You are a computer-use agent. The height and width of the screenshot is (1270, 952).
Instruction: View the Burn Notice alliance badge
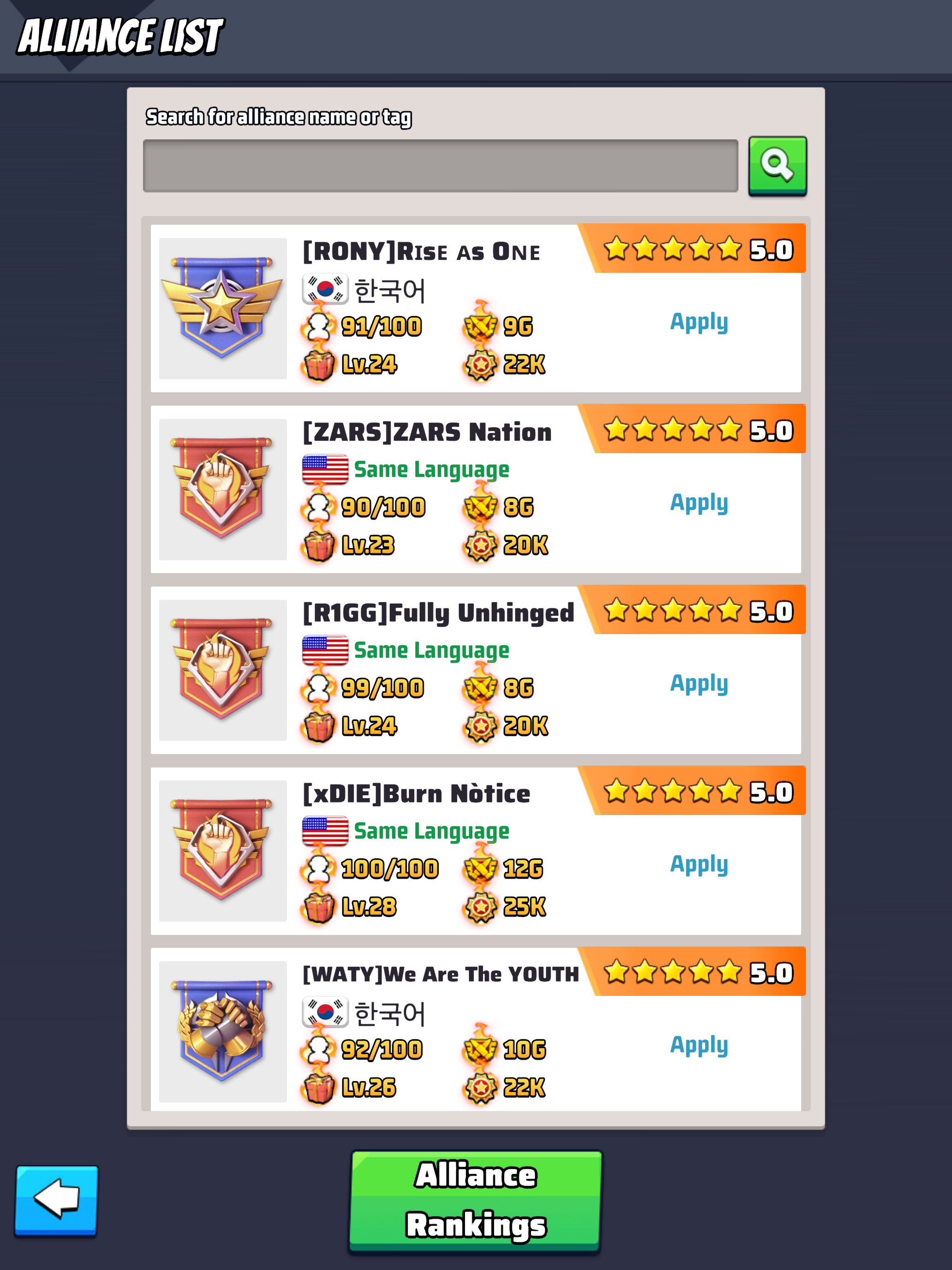point(223,851)
